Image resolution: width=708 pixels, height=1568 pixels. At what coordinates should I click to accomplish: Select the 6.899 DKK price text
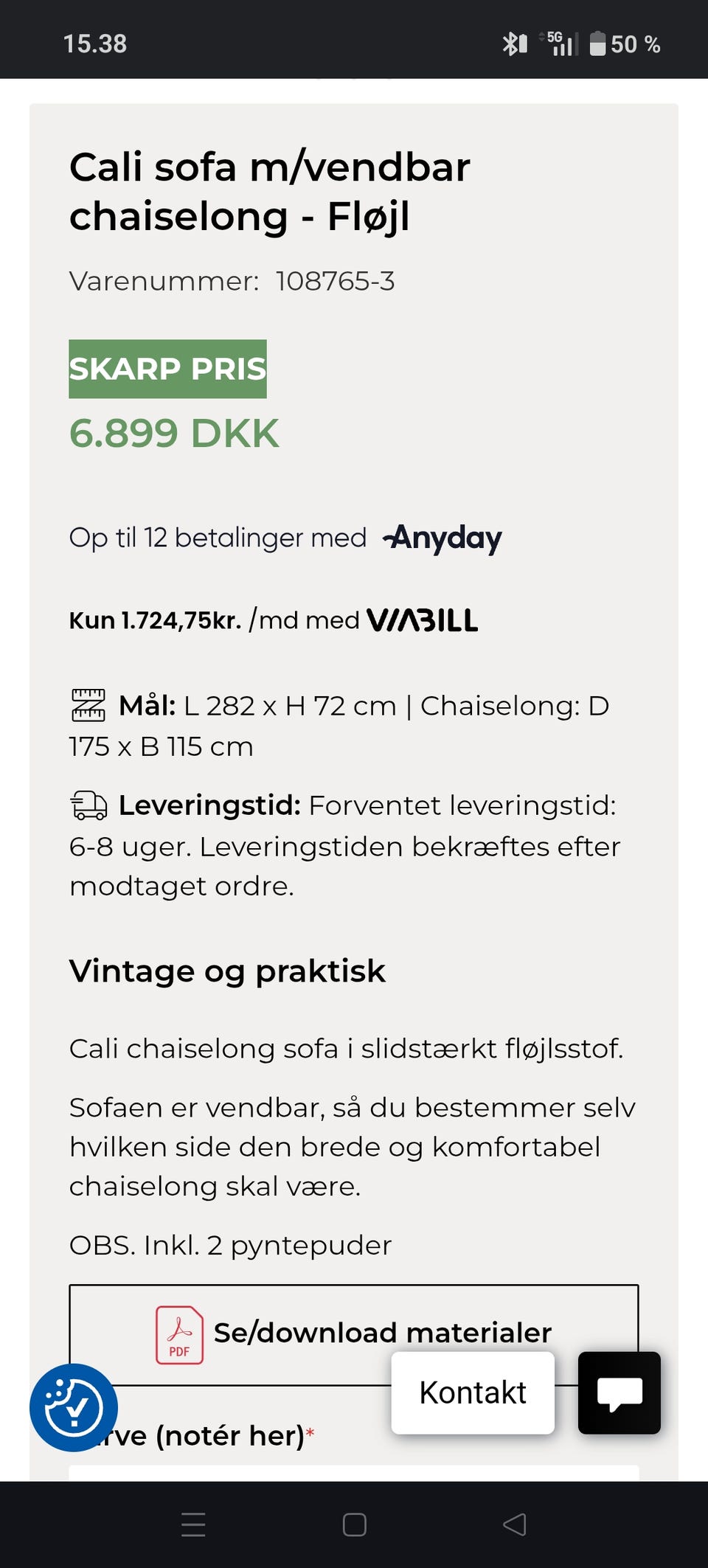(x=174, y=434)
